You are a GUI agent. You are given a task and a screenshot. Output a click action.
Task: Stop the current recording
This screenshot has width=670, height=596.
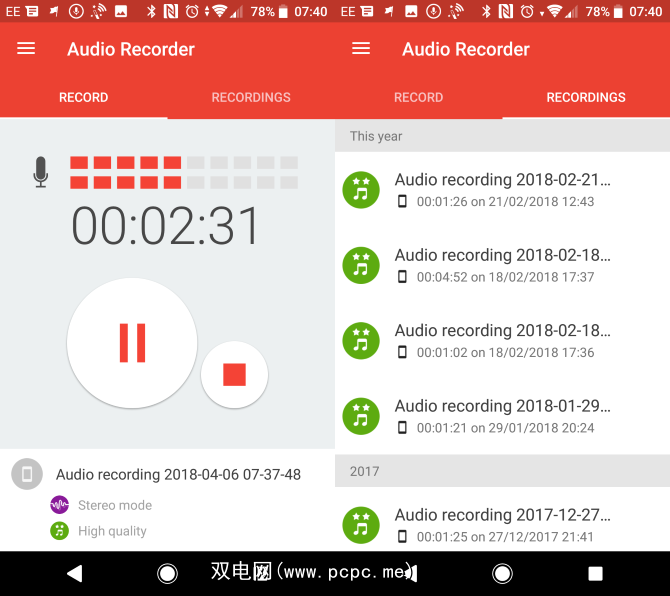pyautogui.click(x=234, y=375)
